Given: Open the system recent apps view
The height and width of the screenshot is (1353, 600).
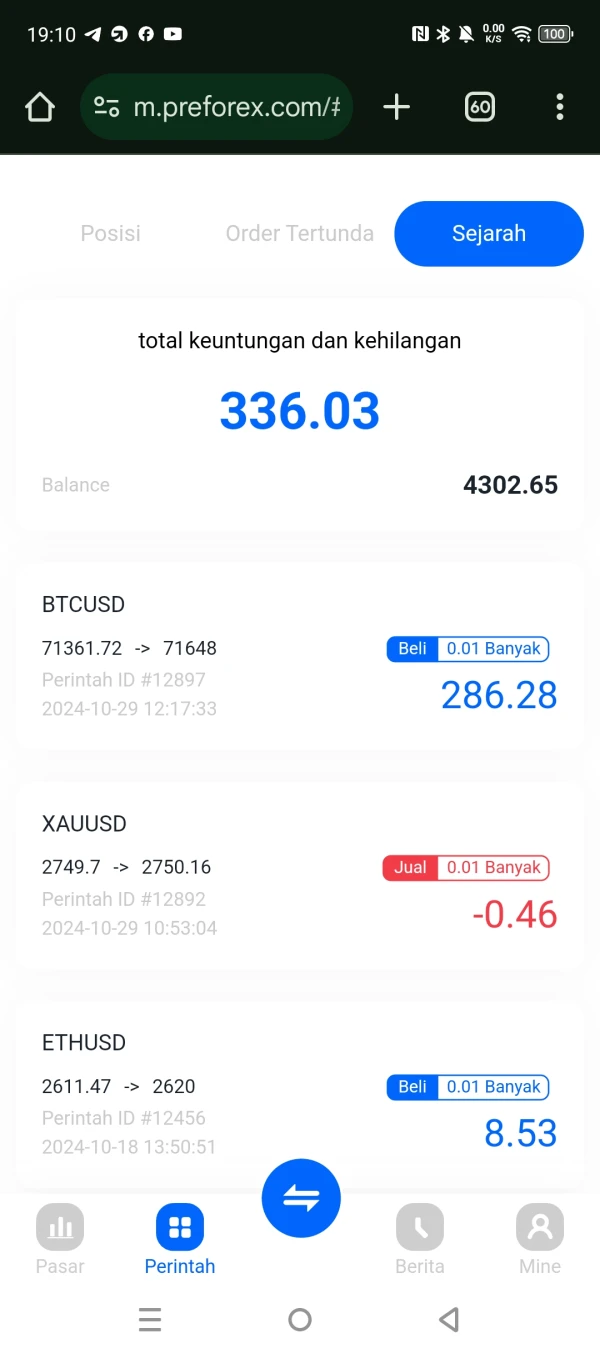Looking at the screenshot, I should (x=150, y=1320).
